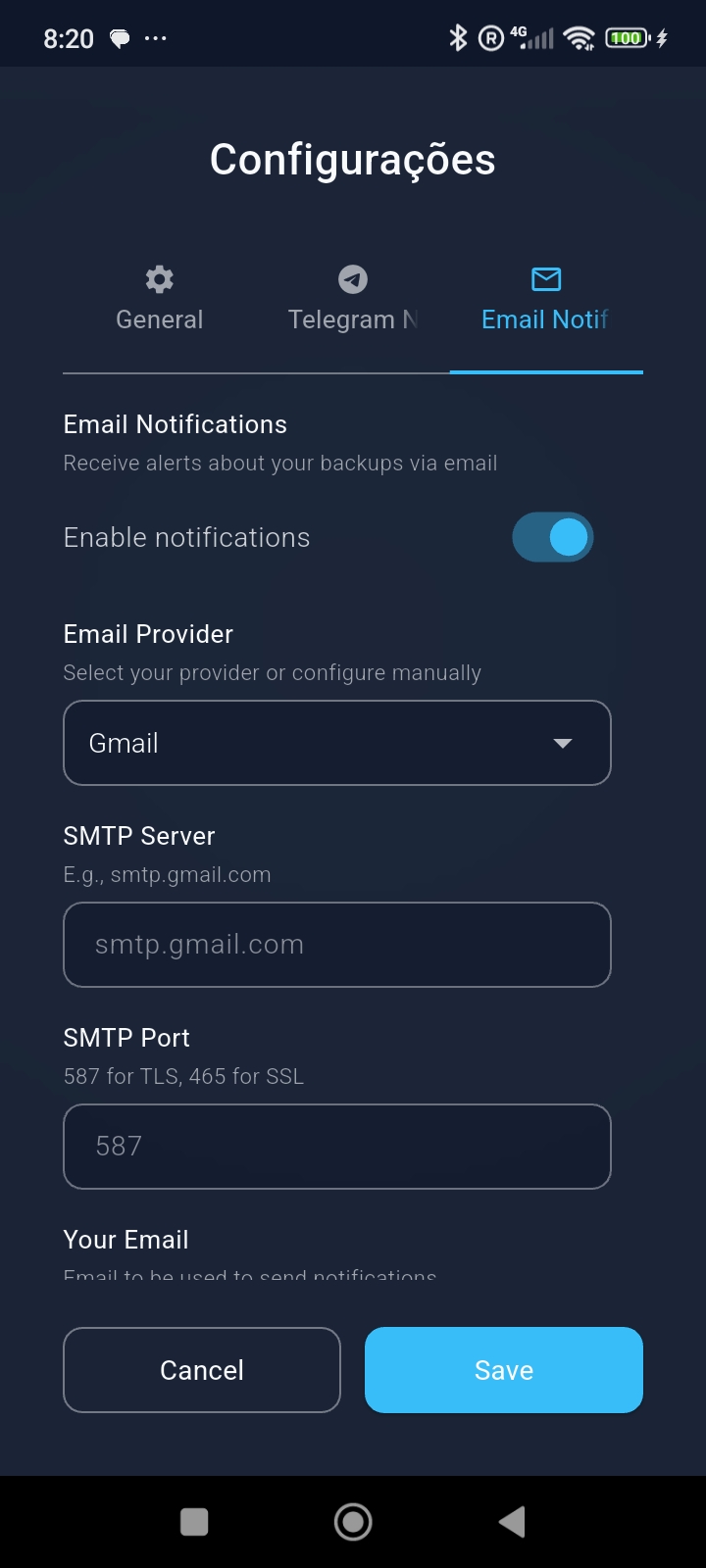Tap the Cancel button
The height and width of the screenshot is (1568, 706).
202,1370
